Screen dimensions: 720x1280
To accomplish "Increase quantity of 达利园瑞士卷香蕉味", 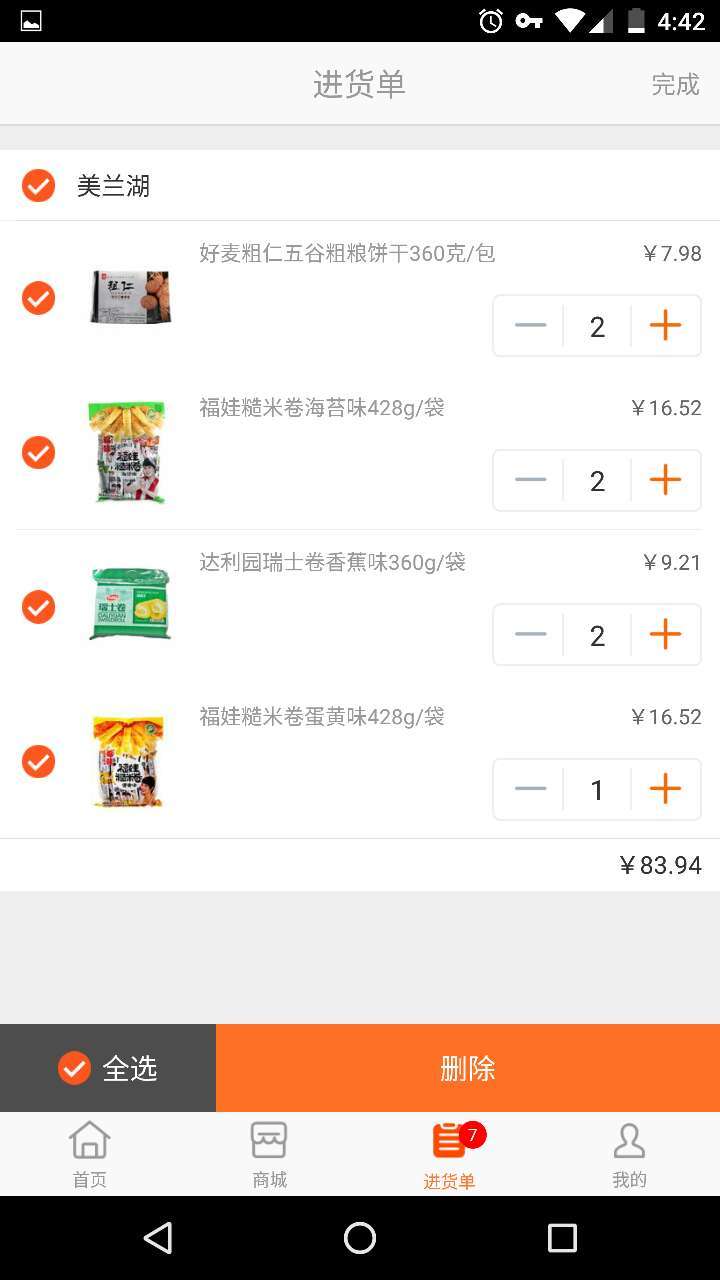I will (x=665, y=635).
